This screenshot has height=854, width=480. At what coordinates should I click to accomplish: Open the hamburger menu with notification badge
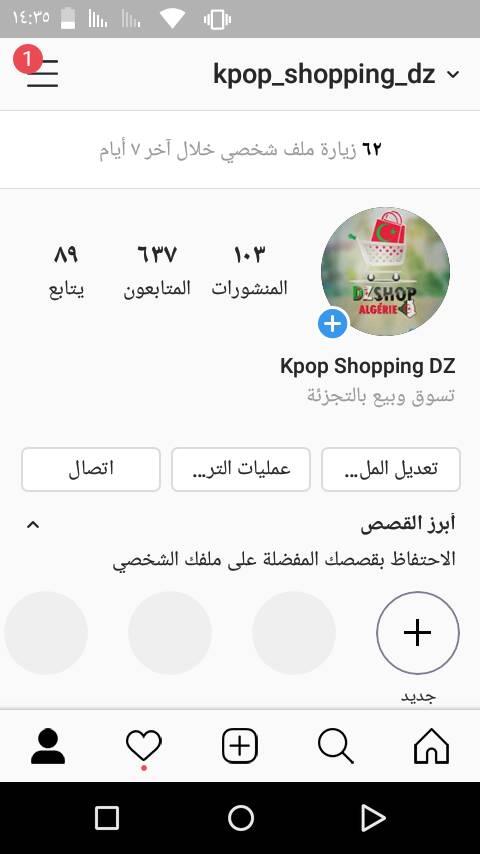click(x=38, y=69)
